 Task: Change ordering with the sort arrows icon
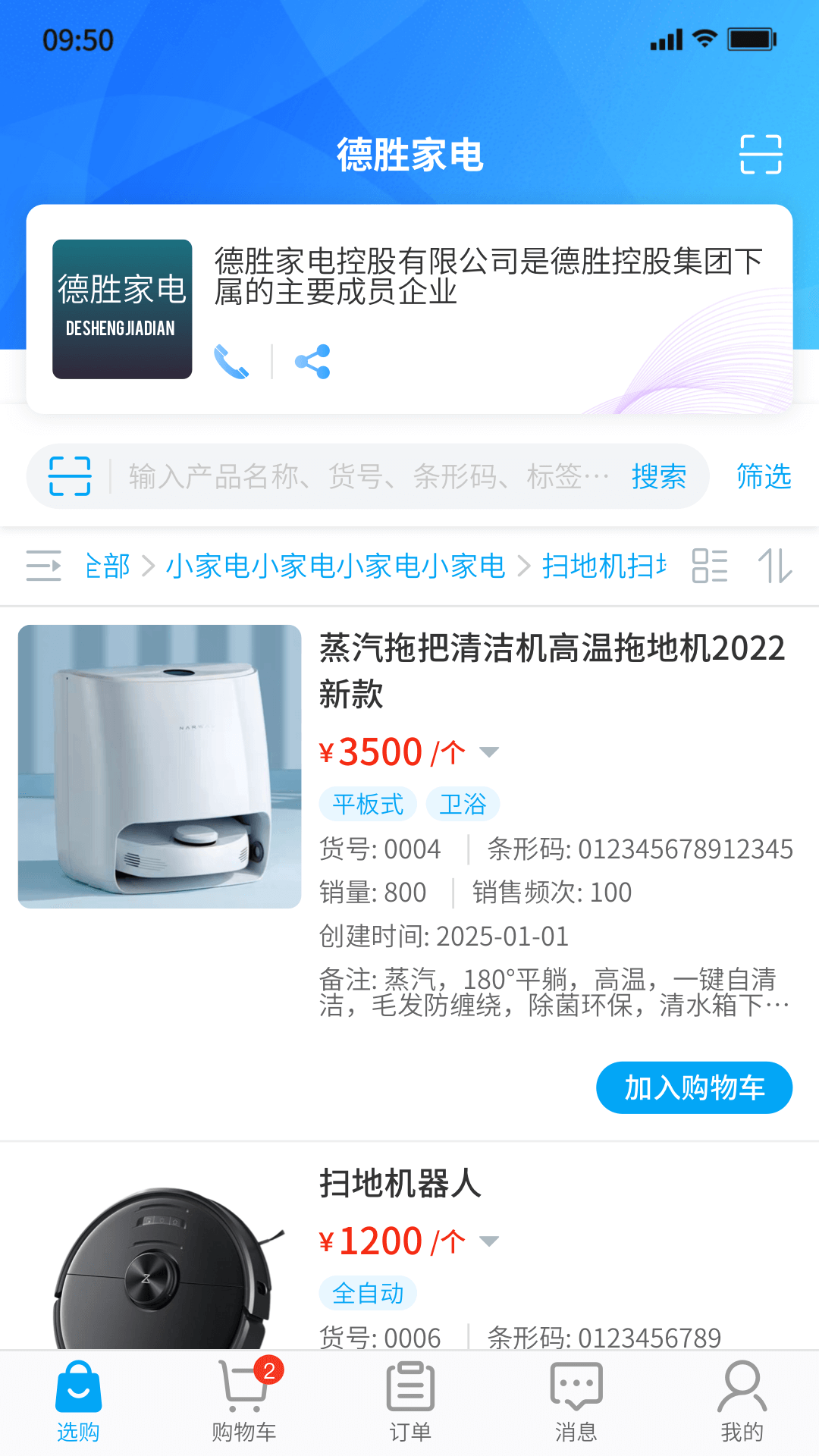click(x=776, y=566)
